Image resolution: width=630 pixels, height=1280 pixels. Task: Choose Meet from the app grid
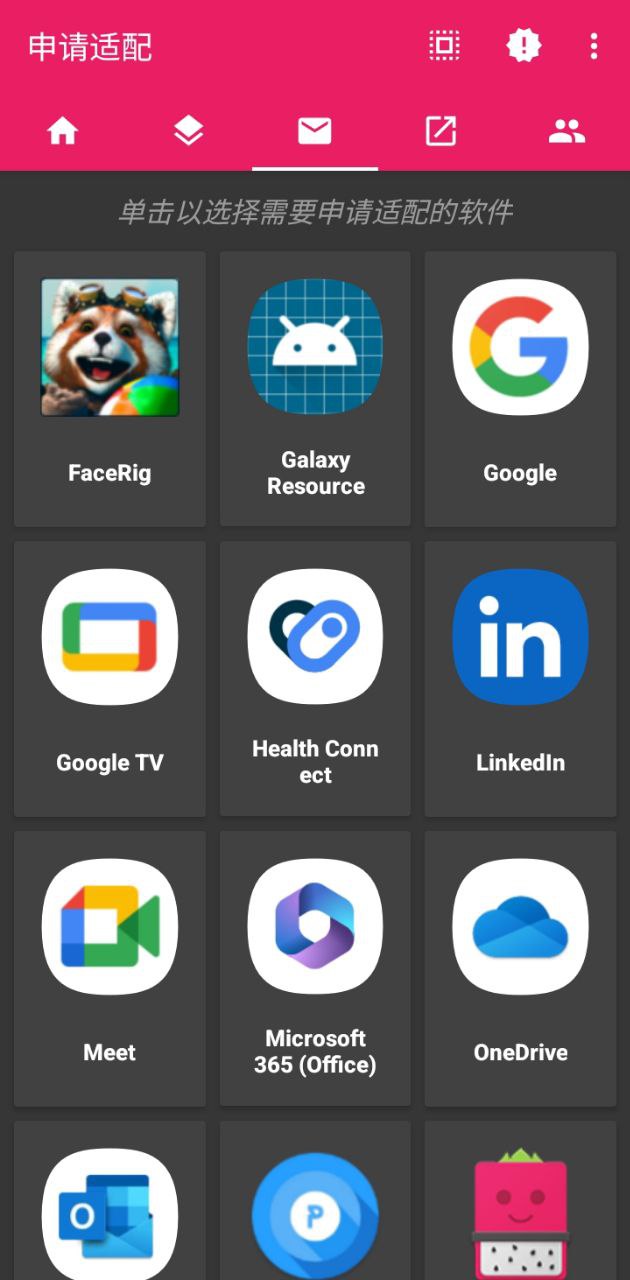point(110,968)
